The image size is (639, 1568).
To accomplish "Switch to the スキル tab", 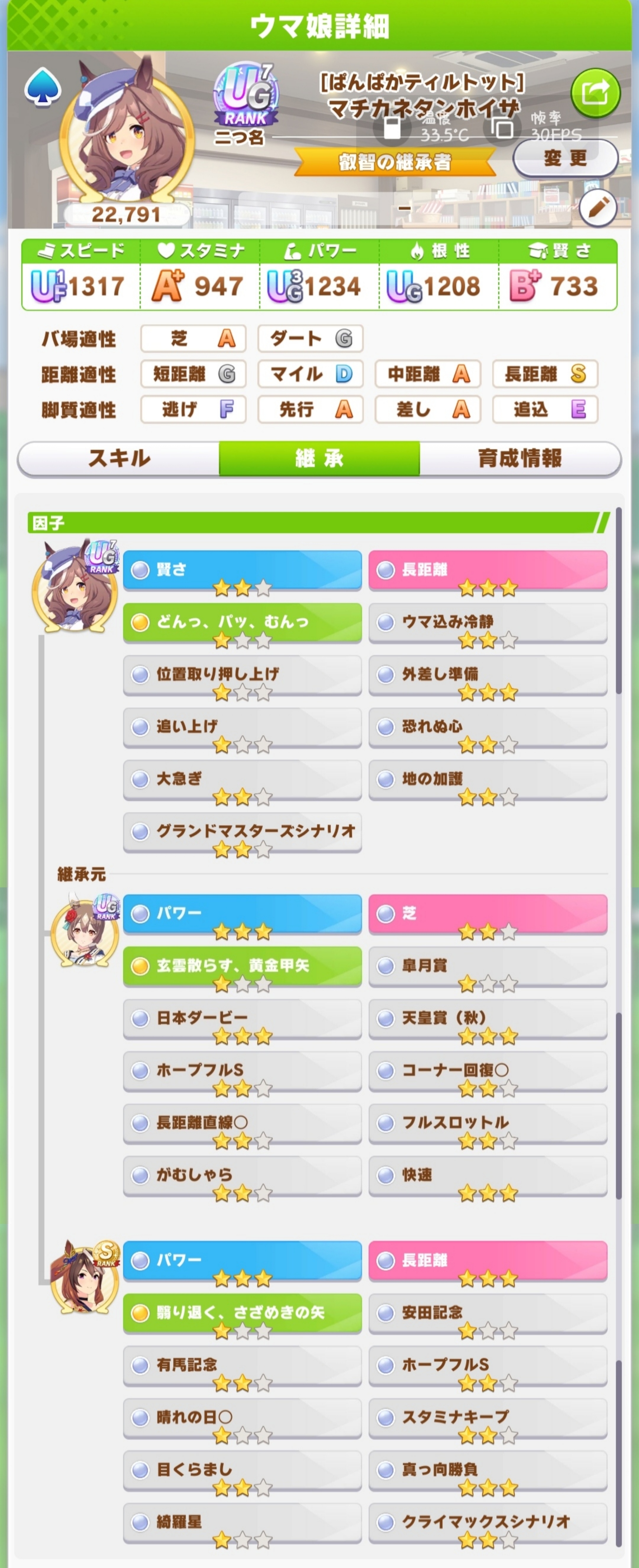I will coord(119,458).
